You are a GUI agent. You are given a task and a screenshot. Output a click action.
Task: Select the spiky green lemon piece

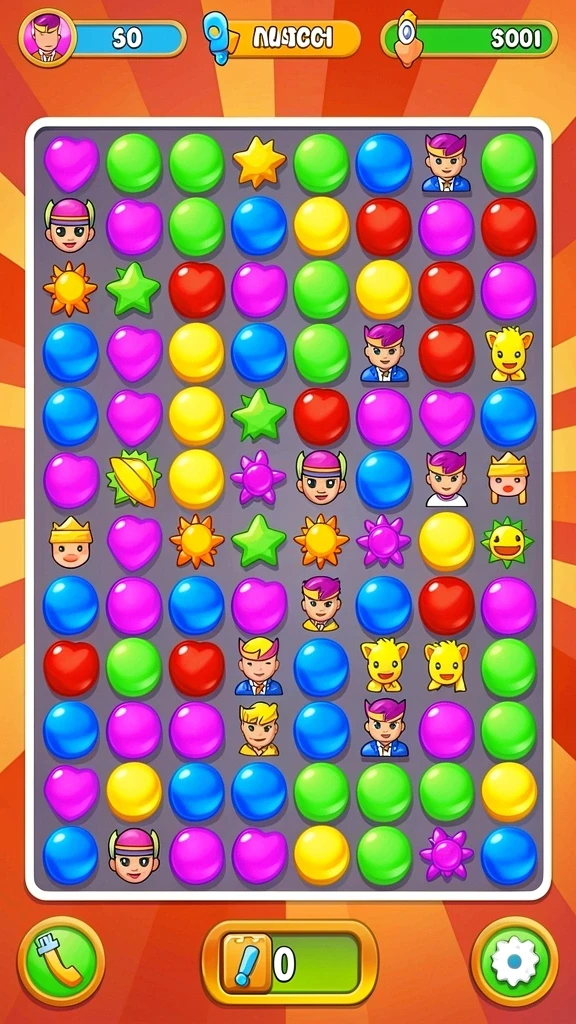pyautogui.click(x=133, y=478)
